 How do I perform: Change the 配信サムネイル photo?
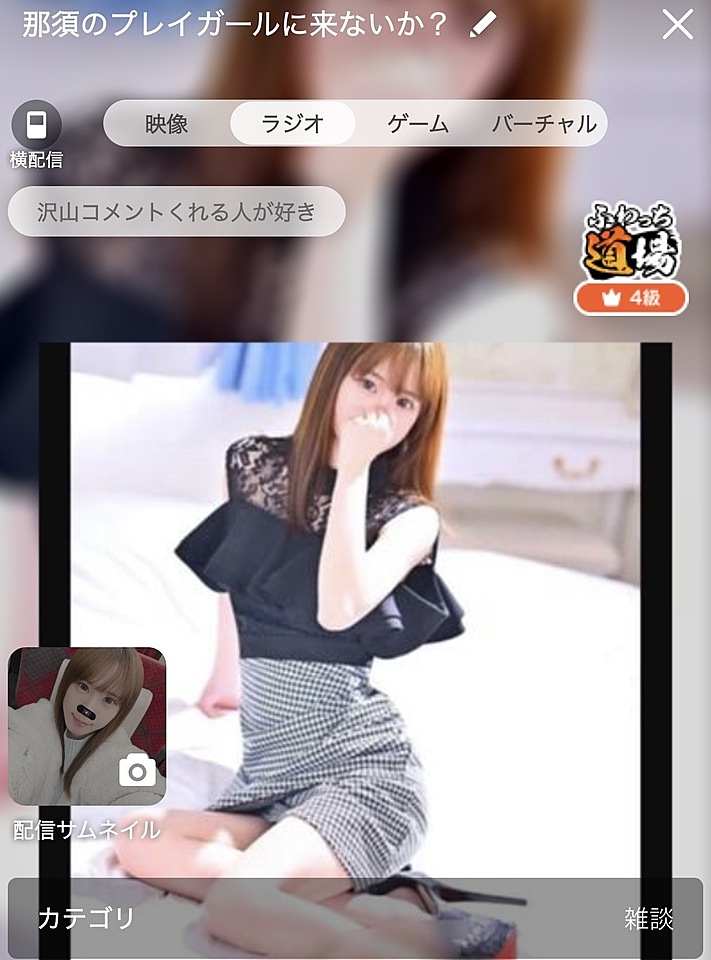[x=87, y=727]
